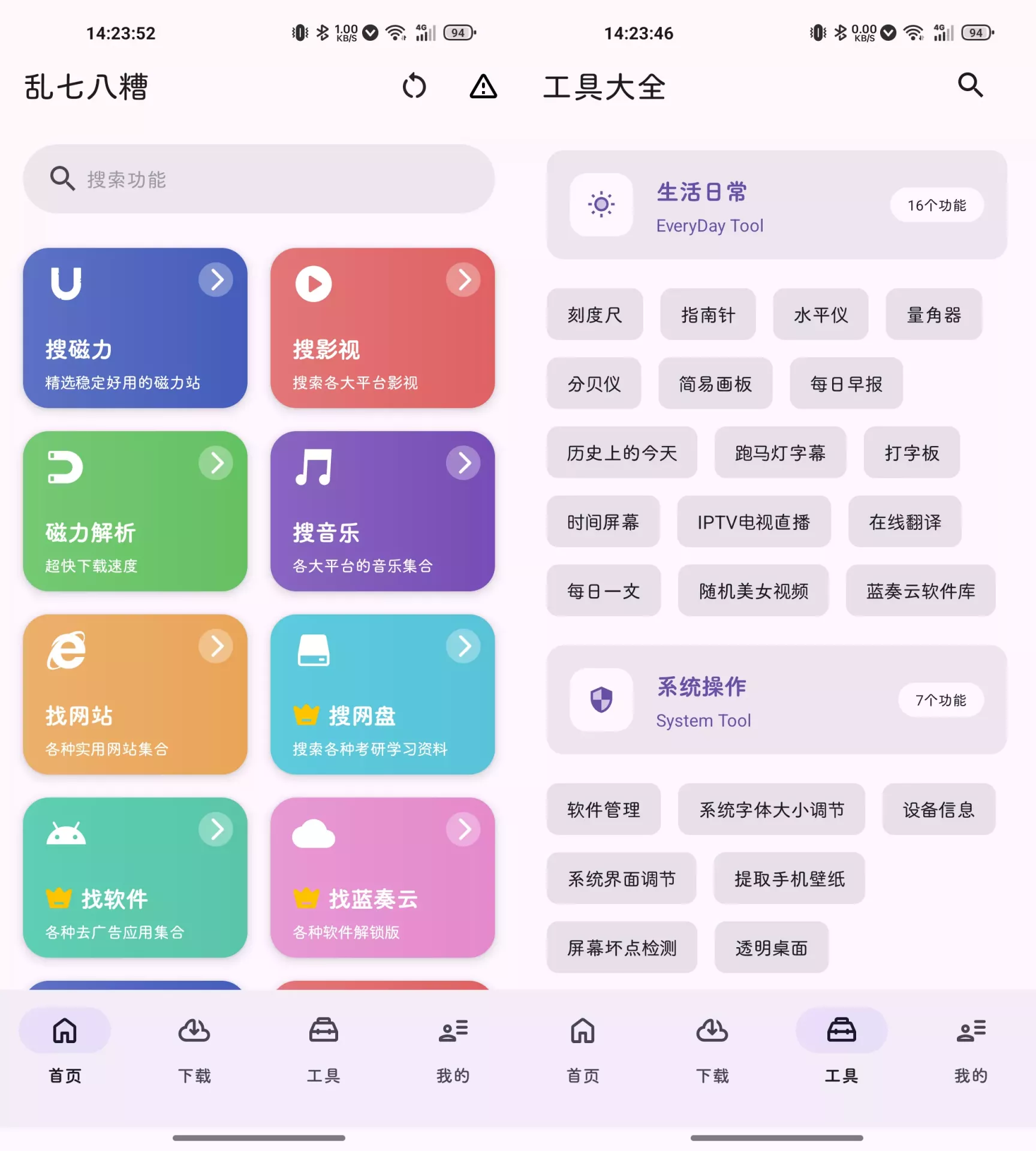Expand the 搜磁力 card chevron arrow
Image resolution: width=1036 pixels, height=1151 pixels.
click(216, 279)
